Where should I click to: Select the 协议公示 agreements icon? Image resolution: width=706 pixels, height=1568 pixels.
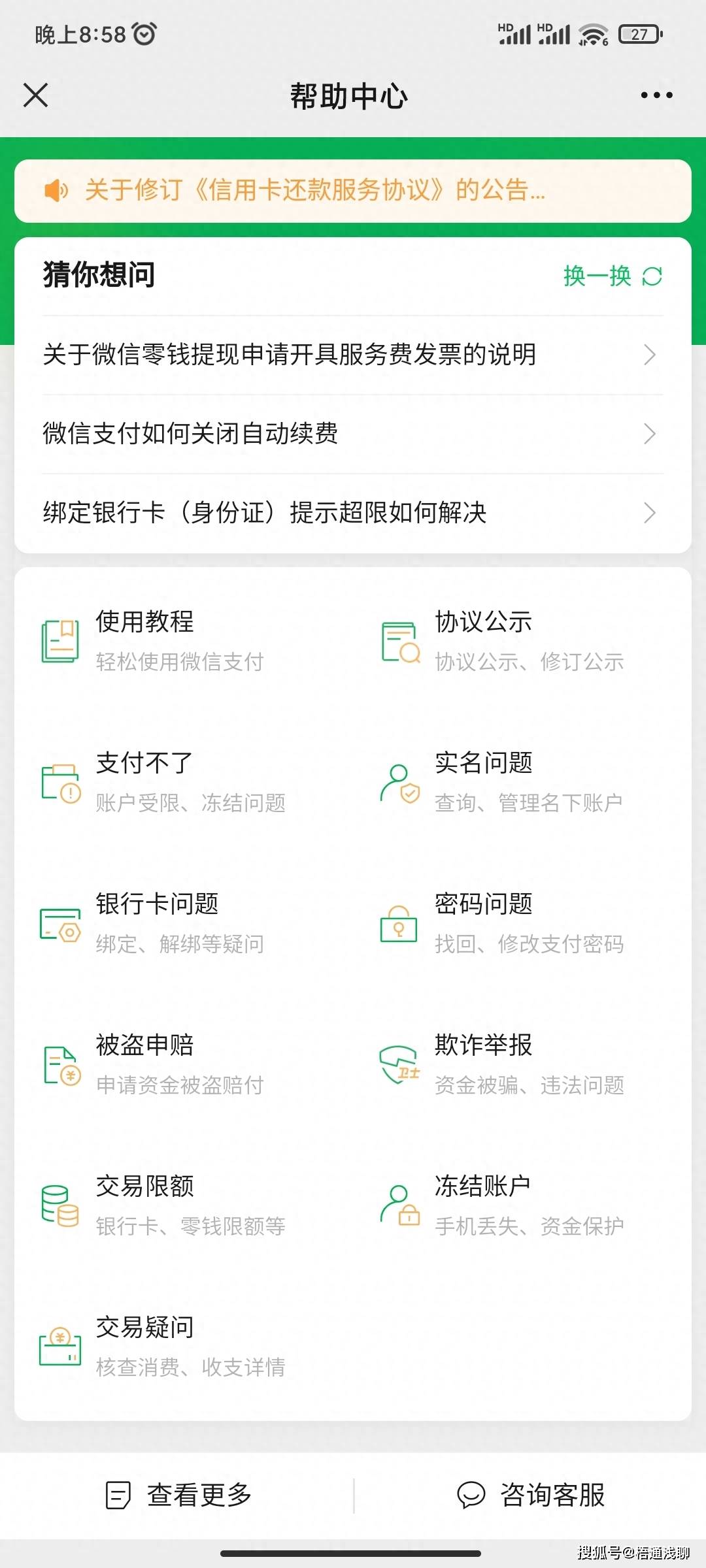tap(399, 640)
